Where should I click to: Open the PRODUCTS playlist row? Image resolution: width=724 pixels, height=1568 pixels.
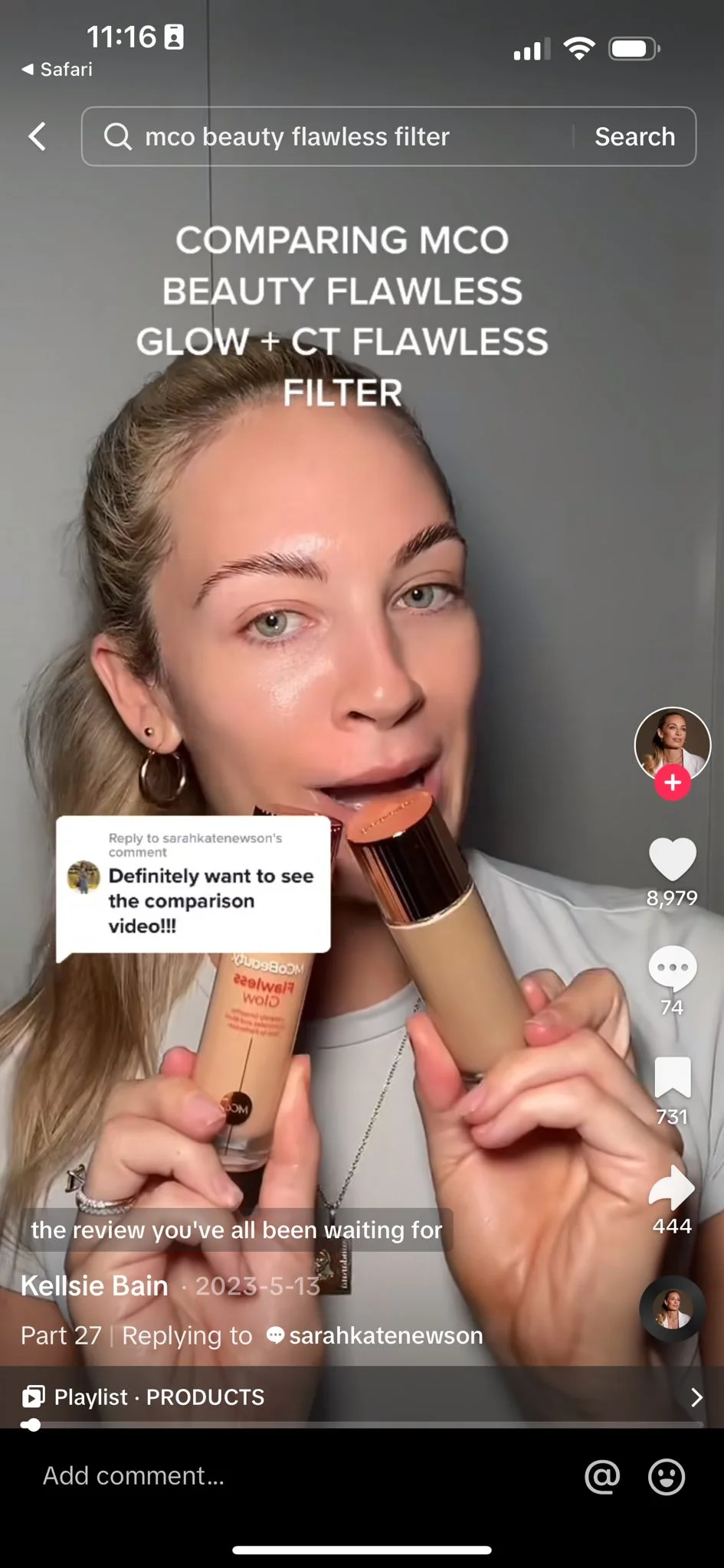(x=362, y=1397)
